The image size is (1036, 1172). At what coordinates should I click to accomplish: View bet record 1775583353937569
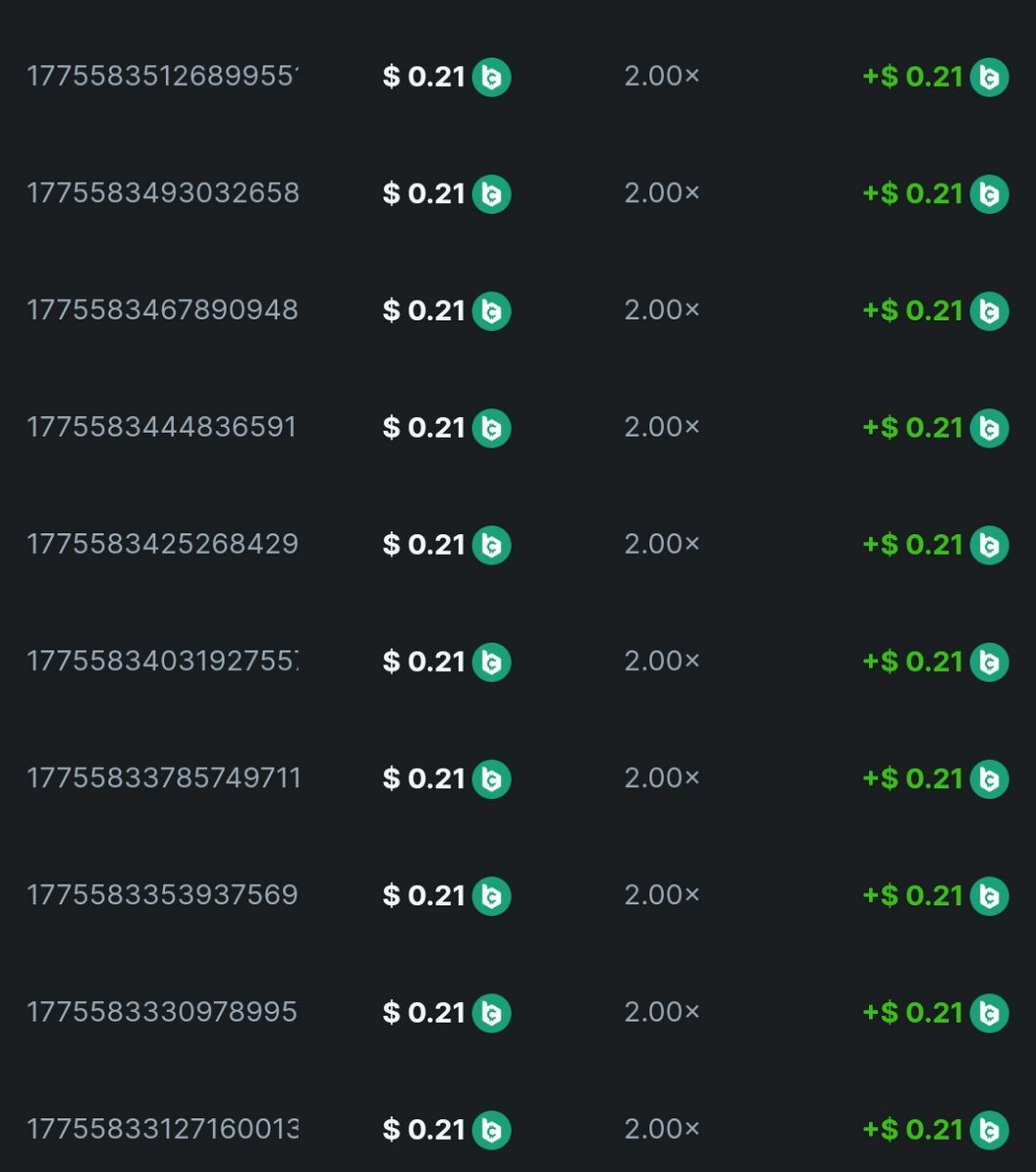pos(162,895)
